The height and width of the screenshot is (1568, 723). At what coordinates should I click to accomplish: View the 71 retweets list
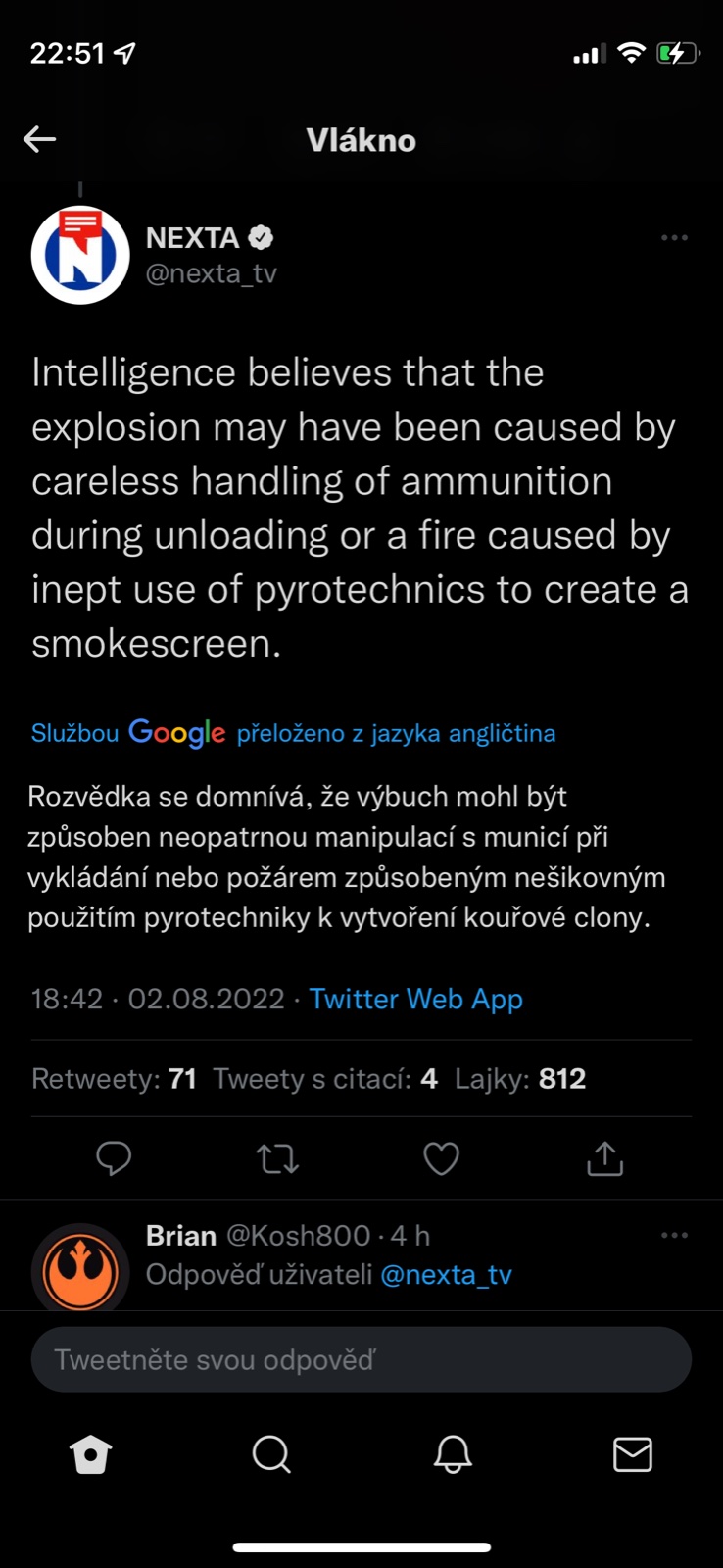[x=114, y=1079]
